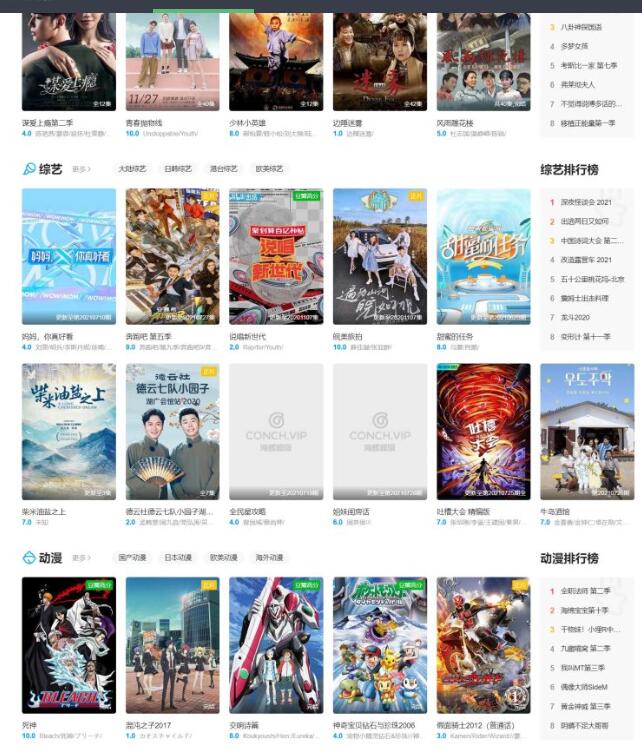Open the 死神 Bleach anime card
The height and width of the screenshot is (752, 642).
[68, 644]
